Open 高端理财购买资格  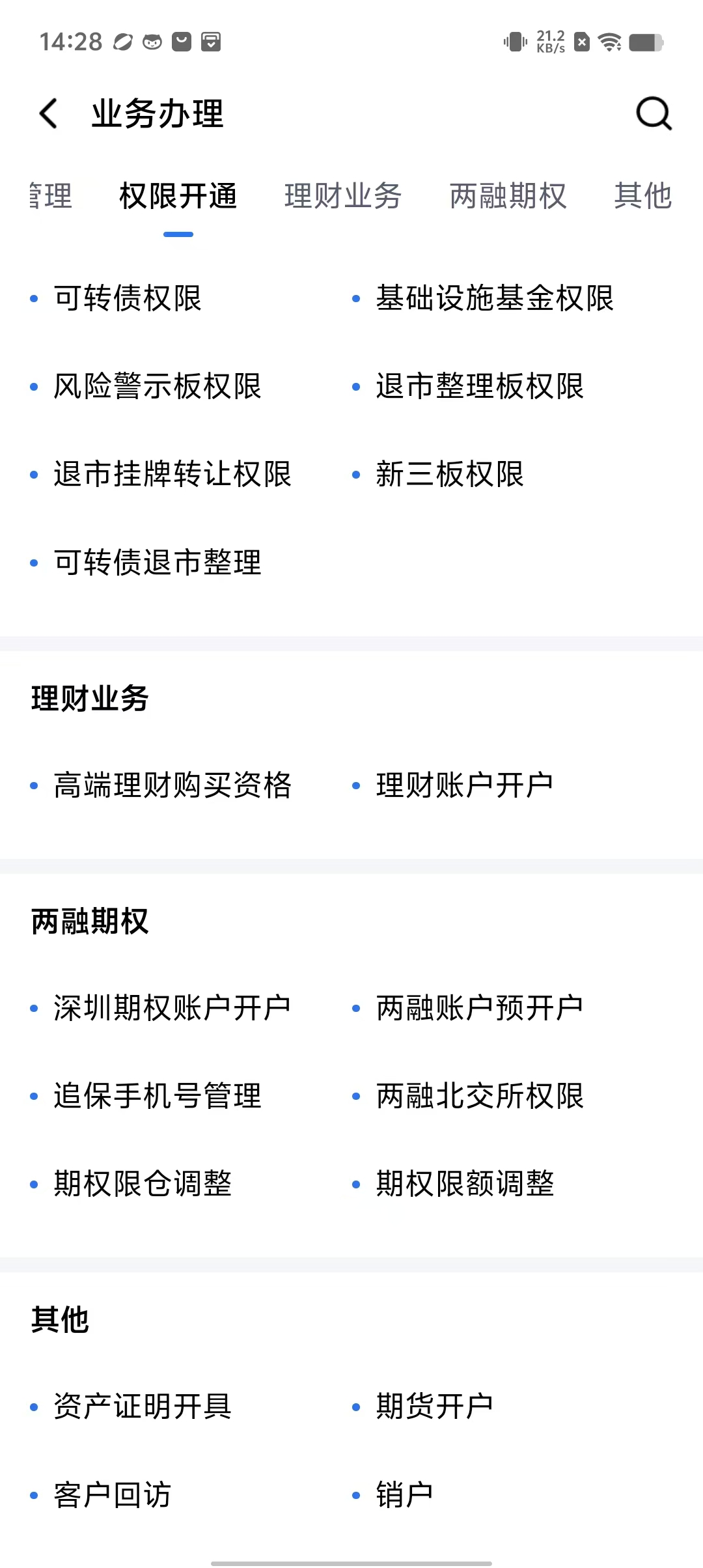(x=172, y=785)
